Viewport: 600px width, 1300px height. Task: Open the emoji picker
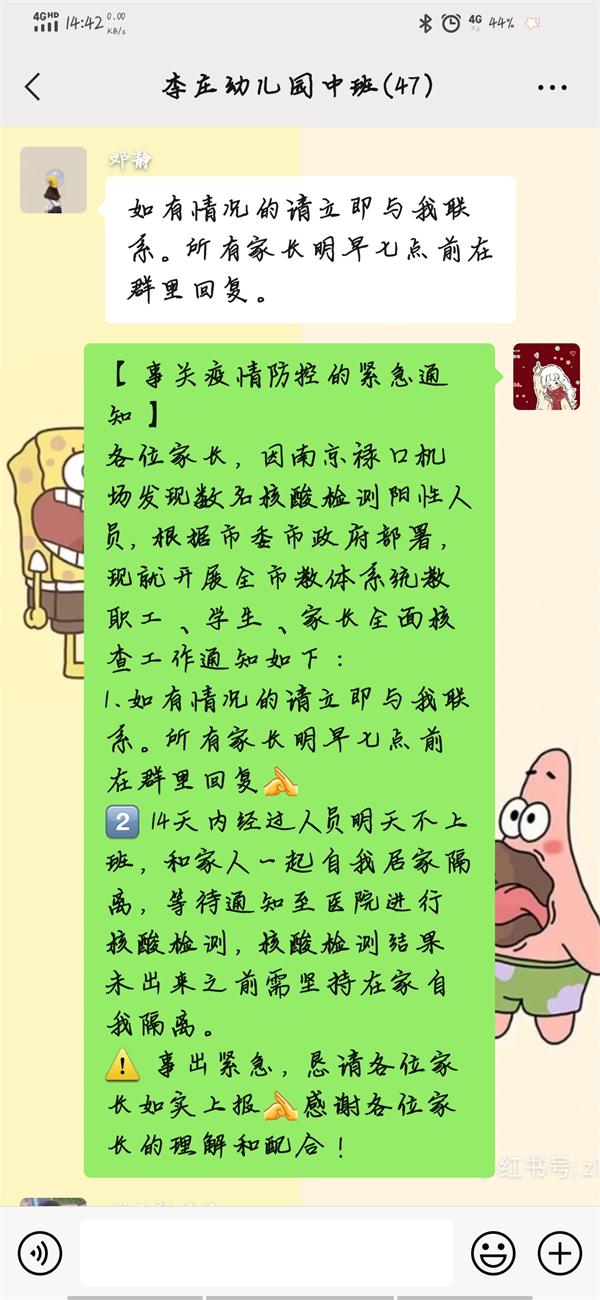click(x=493, y=1252)
